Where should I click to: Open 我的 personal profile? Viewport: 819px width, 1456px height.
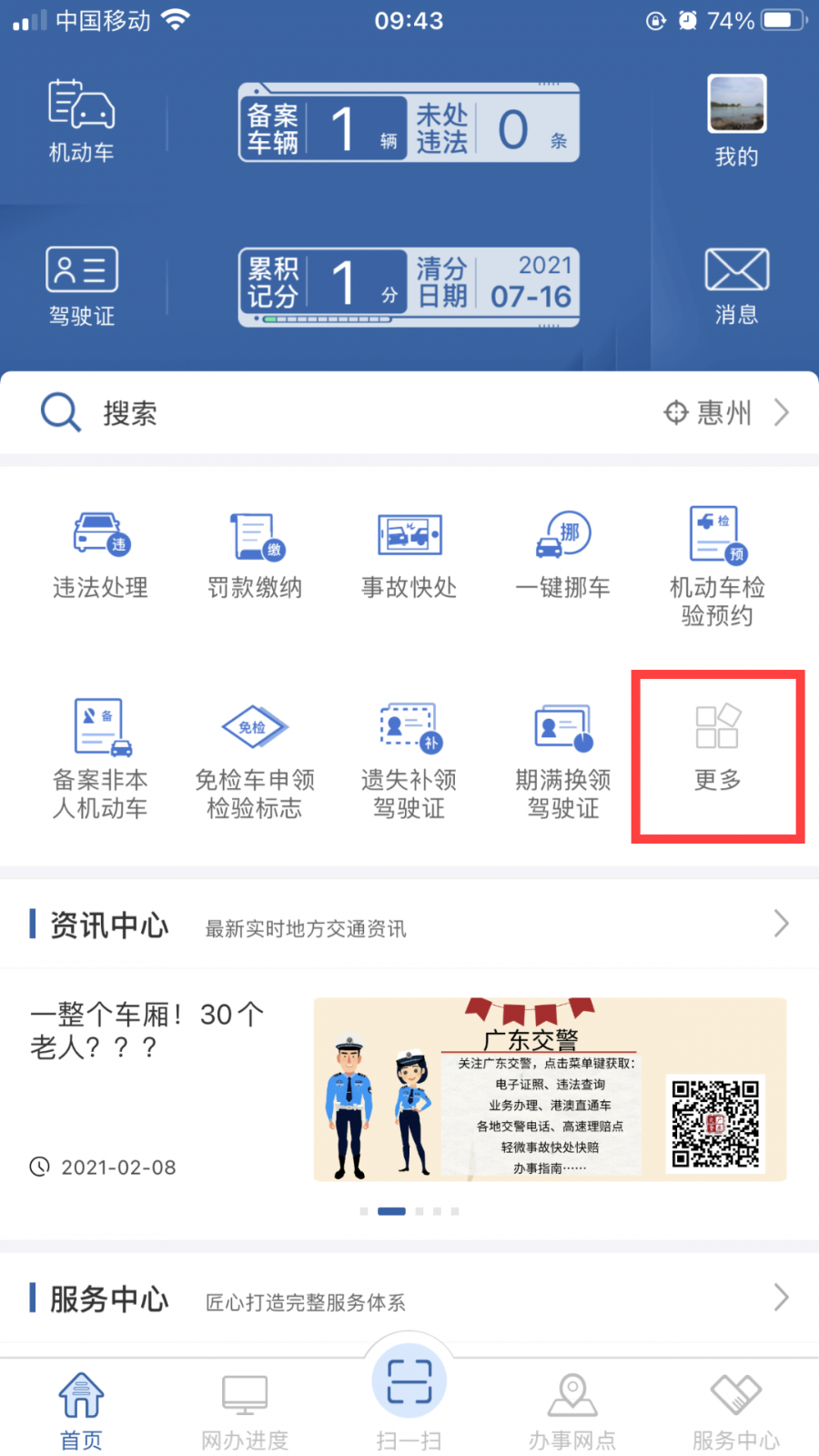click(735, 118)
